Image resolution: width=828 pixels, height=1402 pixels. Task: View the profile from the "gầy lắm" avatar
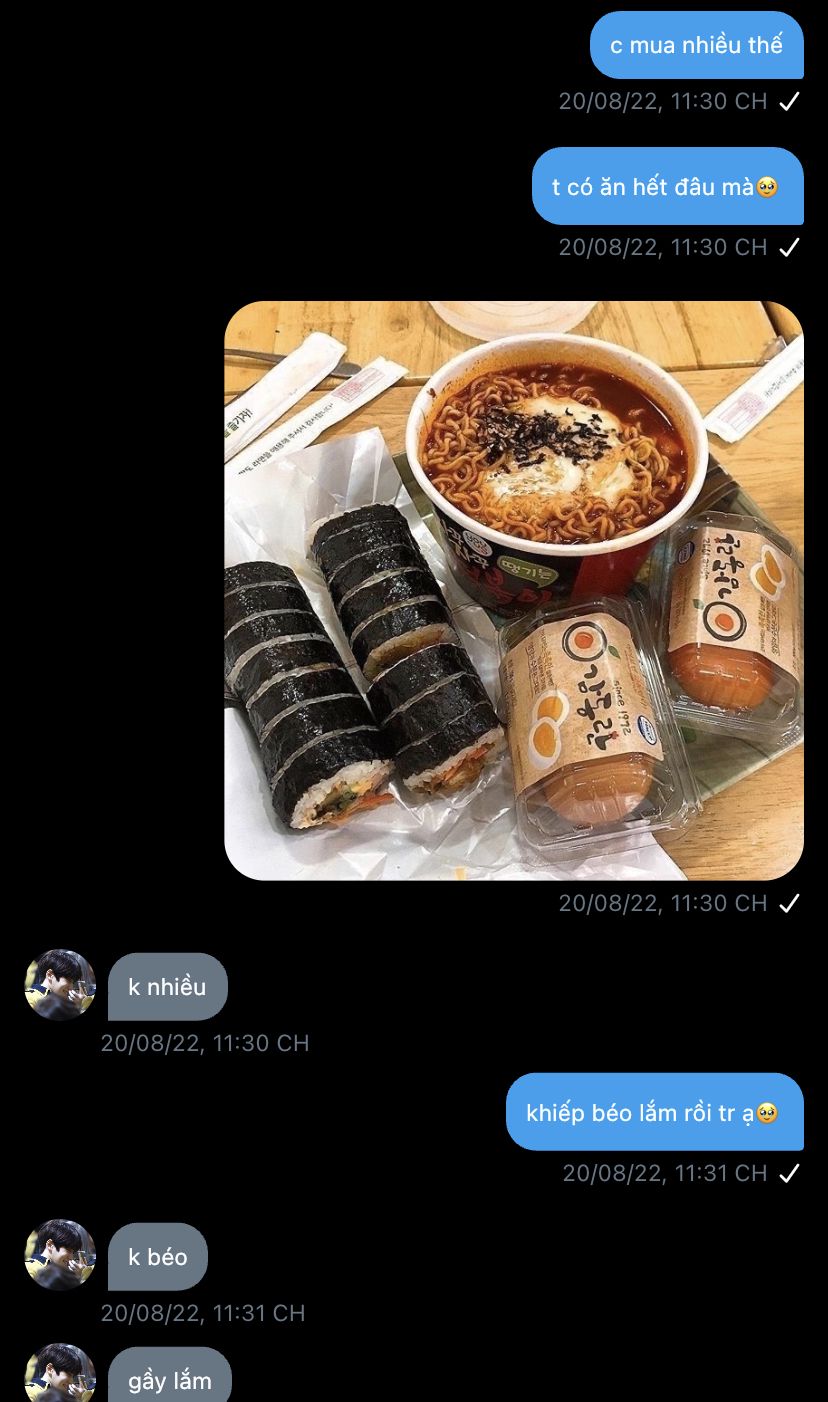point(60,1374)
